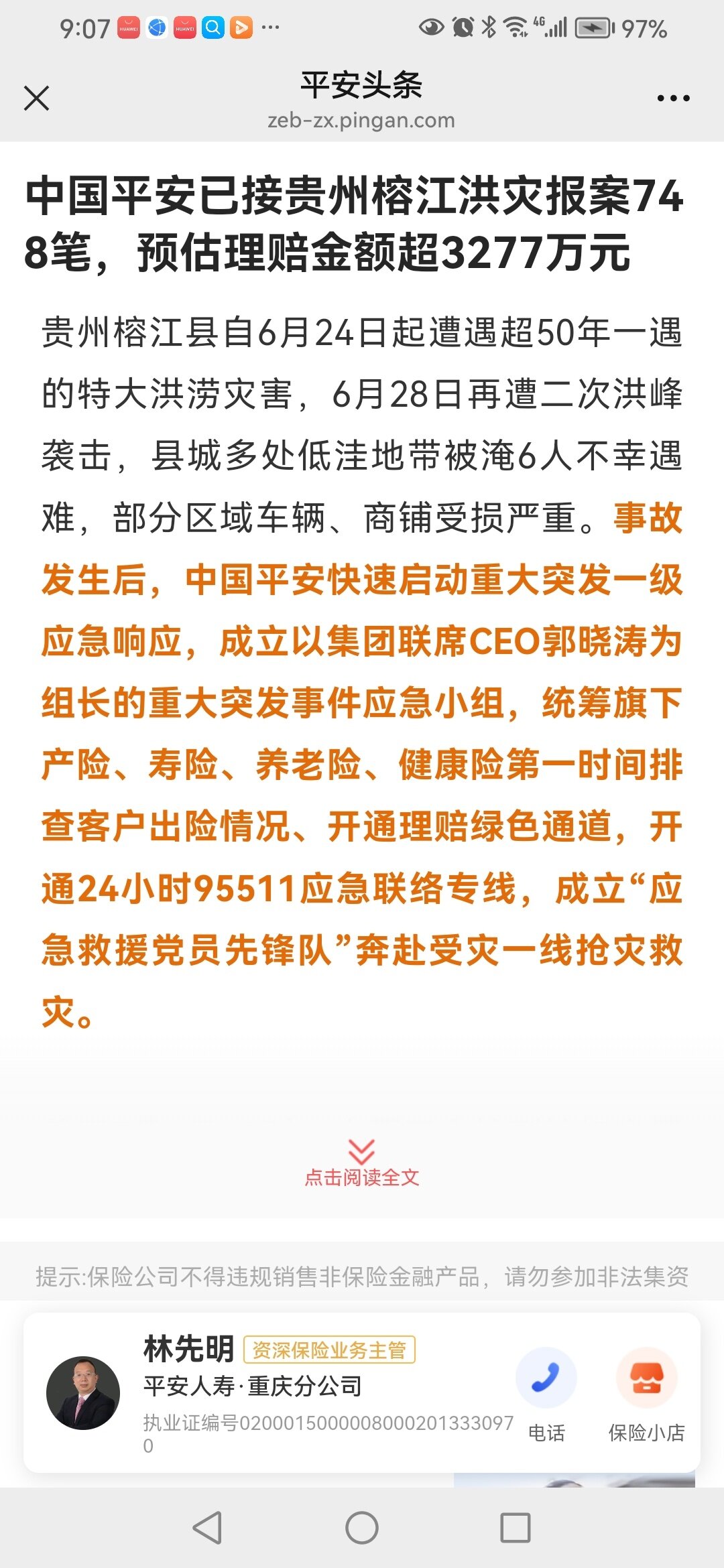This screenshot has width=724, height=1568.
Task: Open recent apps overview
Action: [516, 1527]
